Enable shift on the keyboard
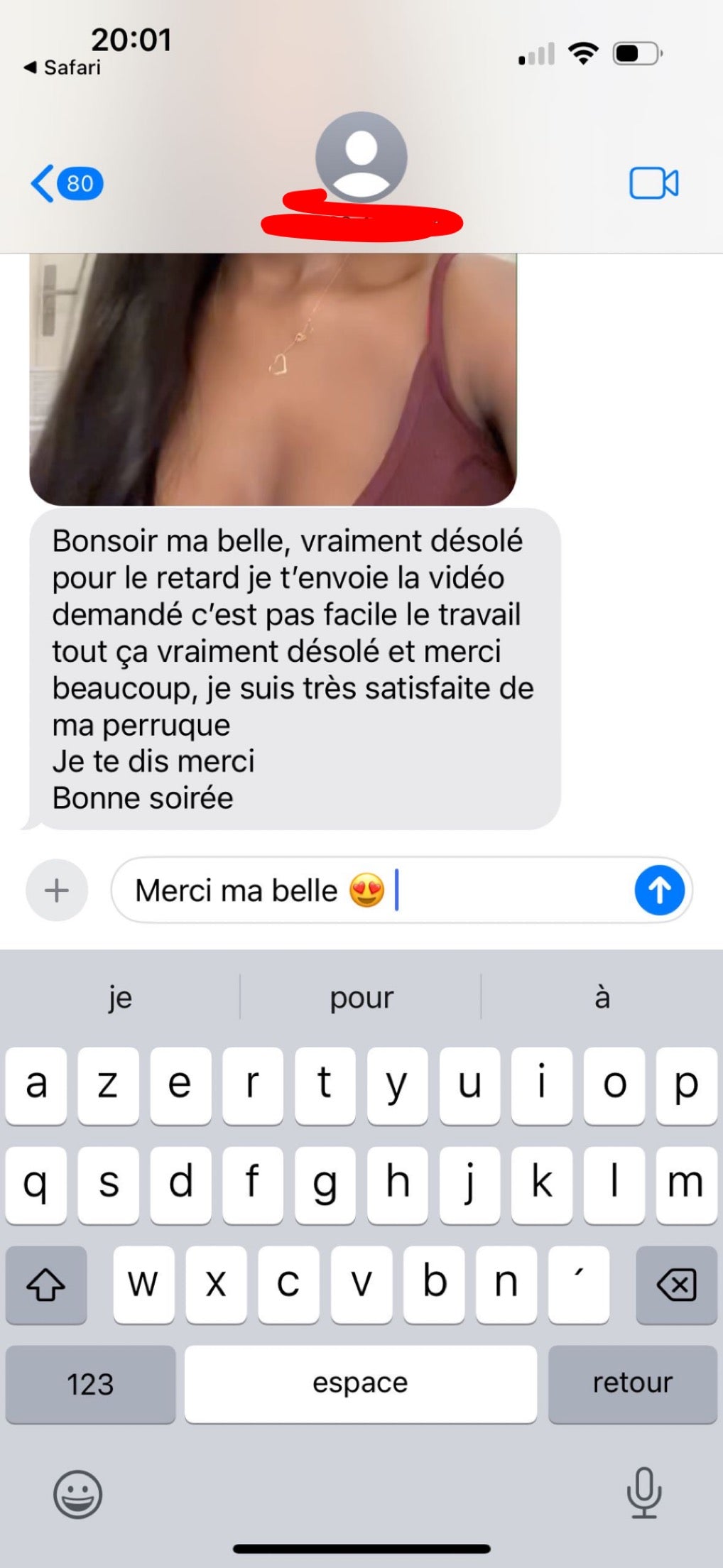The width and height of the screenshot is (723, 1568). 46,1284
